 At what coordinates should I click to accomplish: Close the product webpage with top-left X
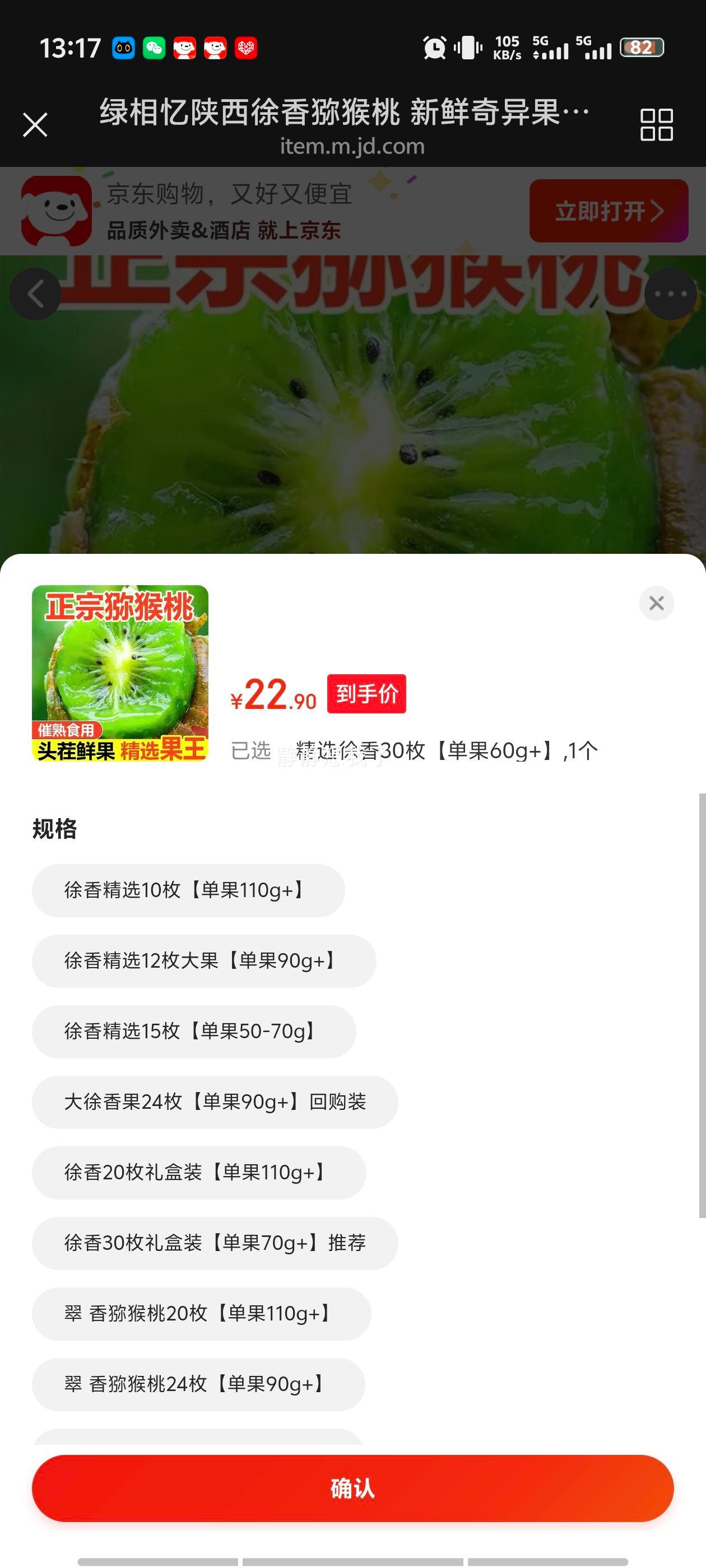pos(35,124)
